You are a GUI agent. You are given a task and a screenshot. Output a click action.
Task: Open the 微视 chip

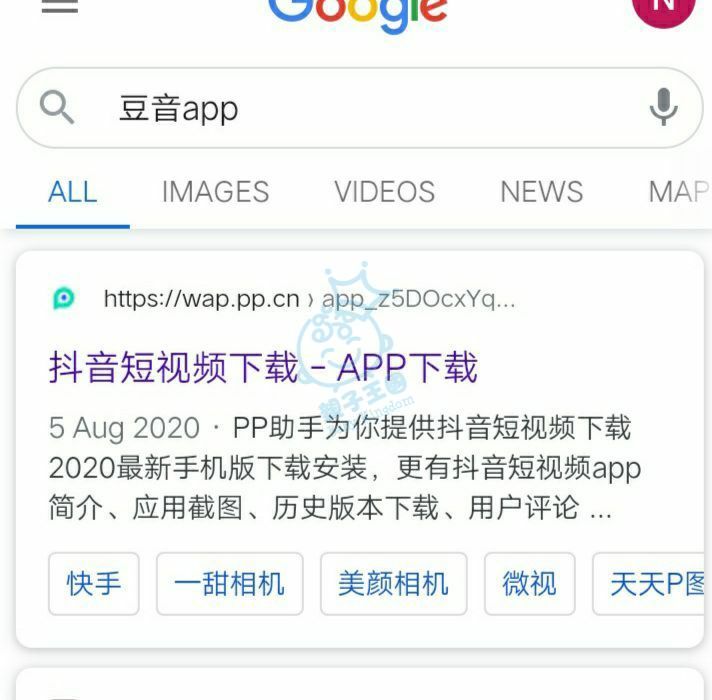tap(529, 583)
